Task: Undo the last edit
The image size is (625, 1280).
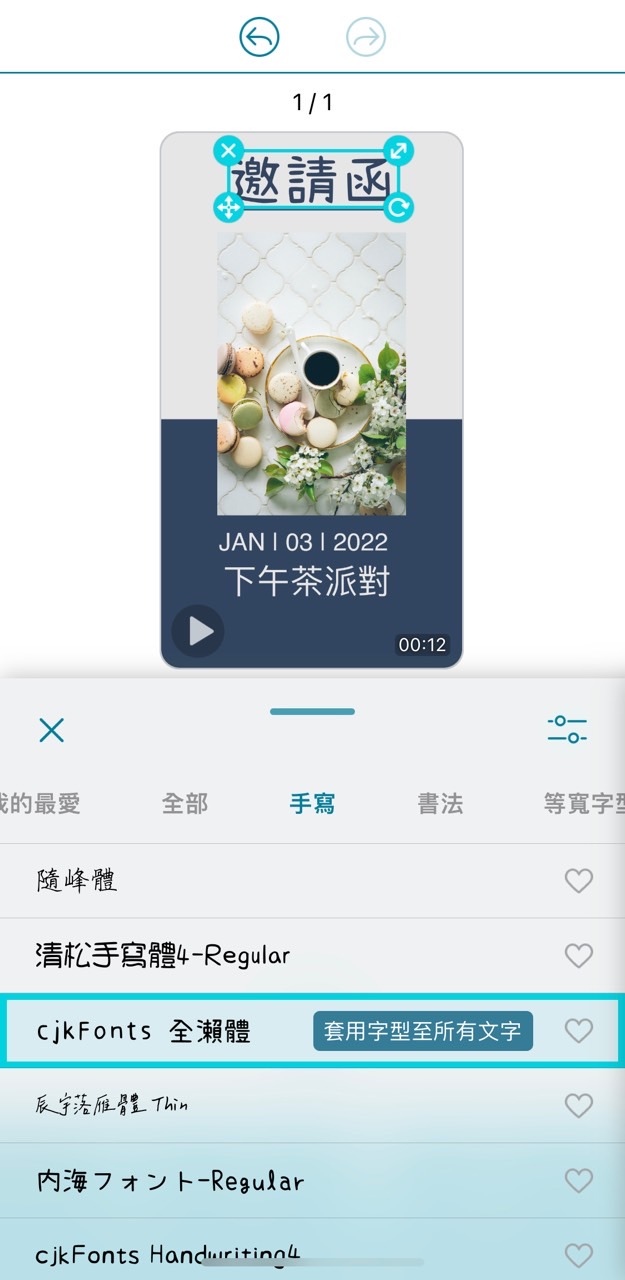Action: click(x=259, y=38)
